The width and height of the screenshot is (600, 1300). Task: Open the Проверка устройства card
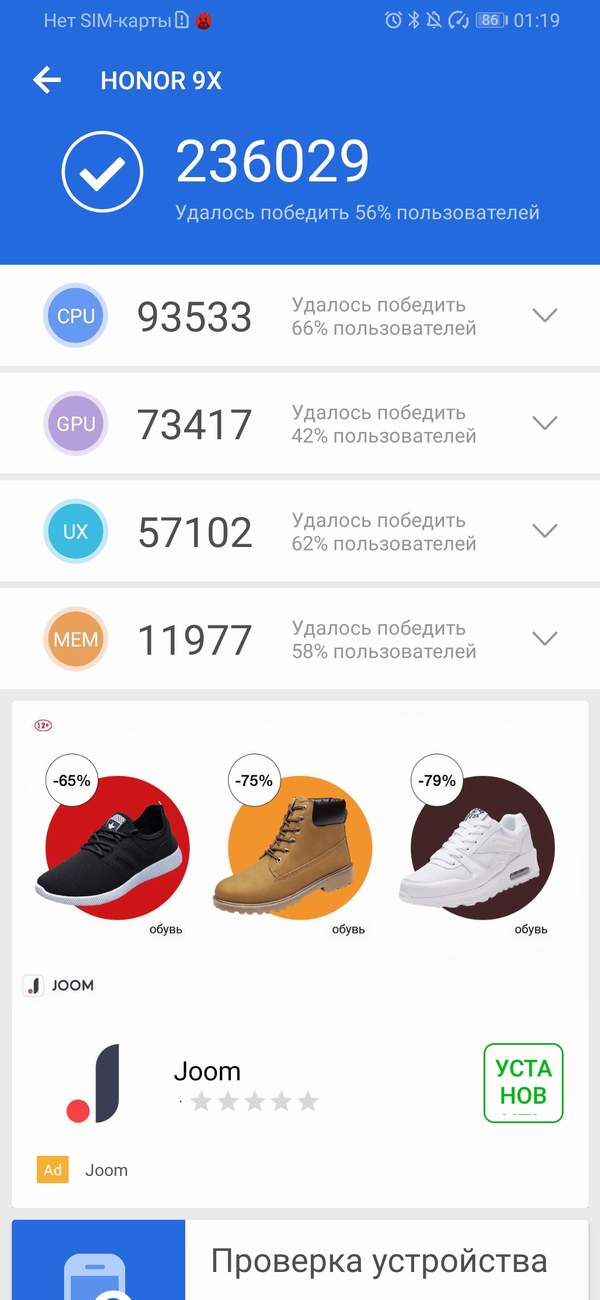coord(378,1261)
